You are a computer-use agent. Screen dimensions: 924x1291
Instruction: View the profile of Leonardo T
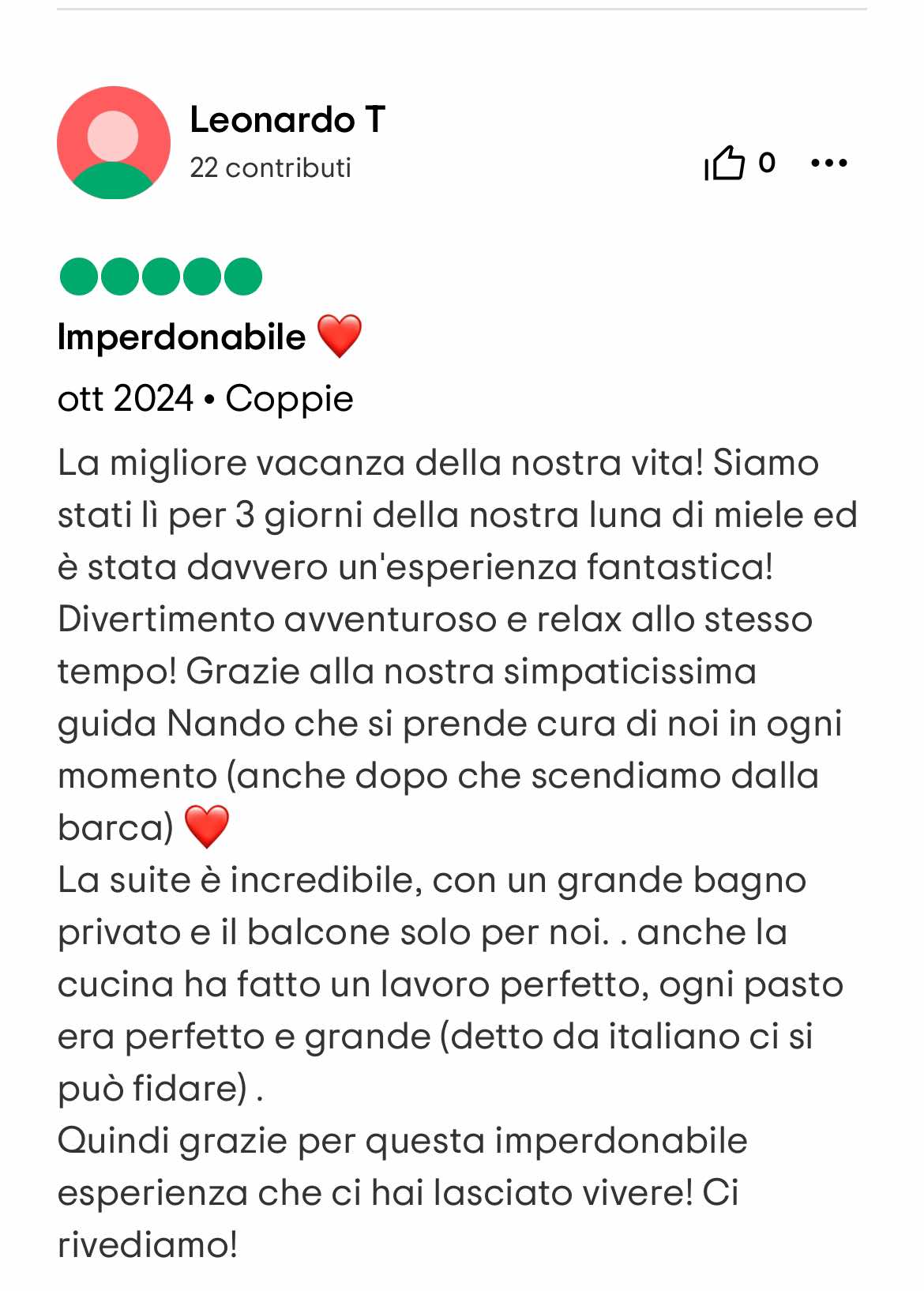point(287,120)
